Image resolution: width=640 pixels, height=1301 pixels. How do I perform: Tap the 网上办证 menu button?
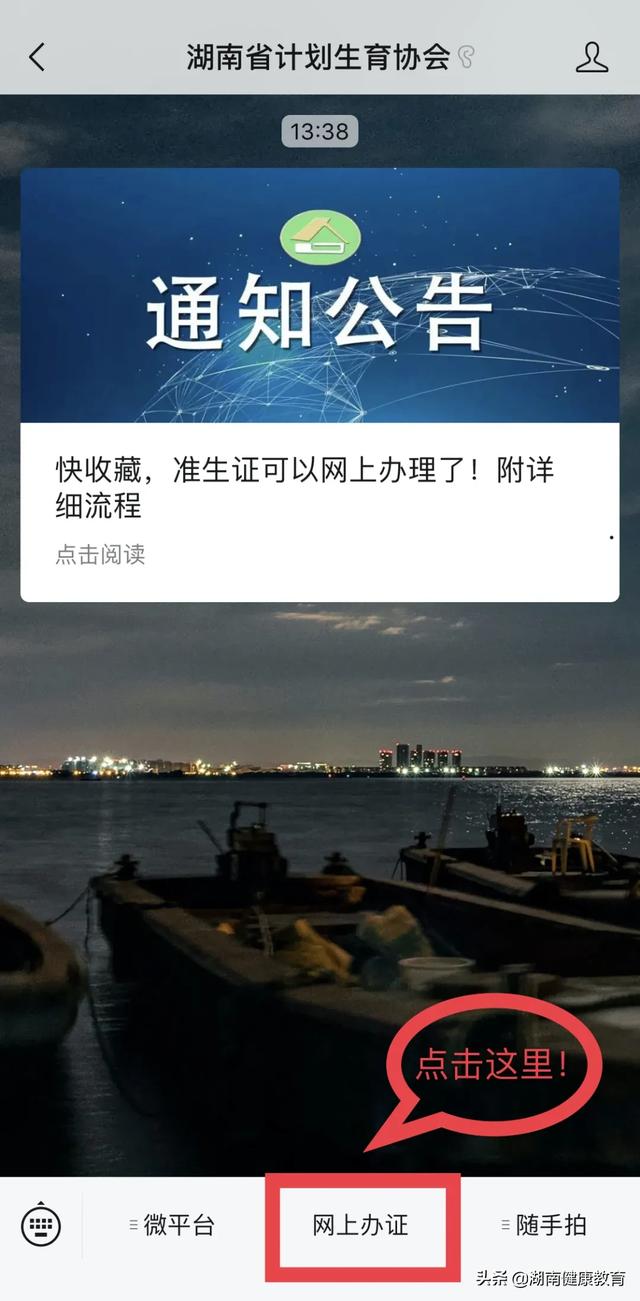click(361, 1225)
